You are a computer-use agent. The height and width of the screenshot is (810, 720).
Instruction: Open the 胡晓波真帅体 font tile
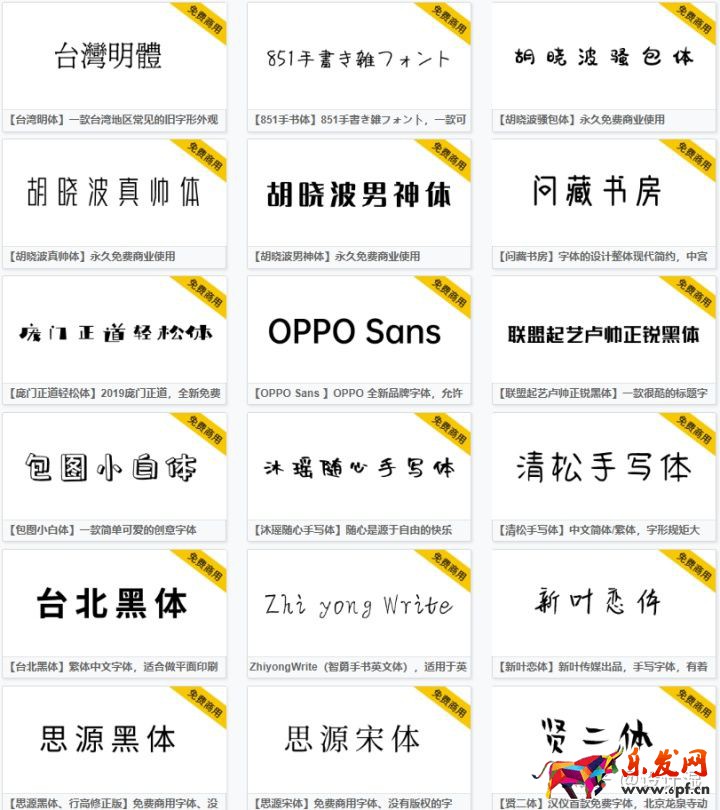114,193
